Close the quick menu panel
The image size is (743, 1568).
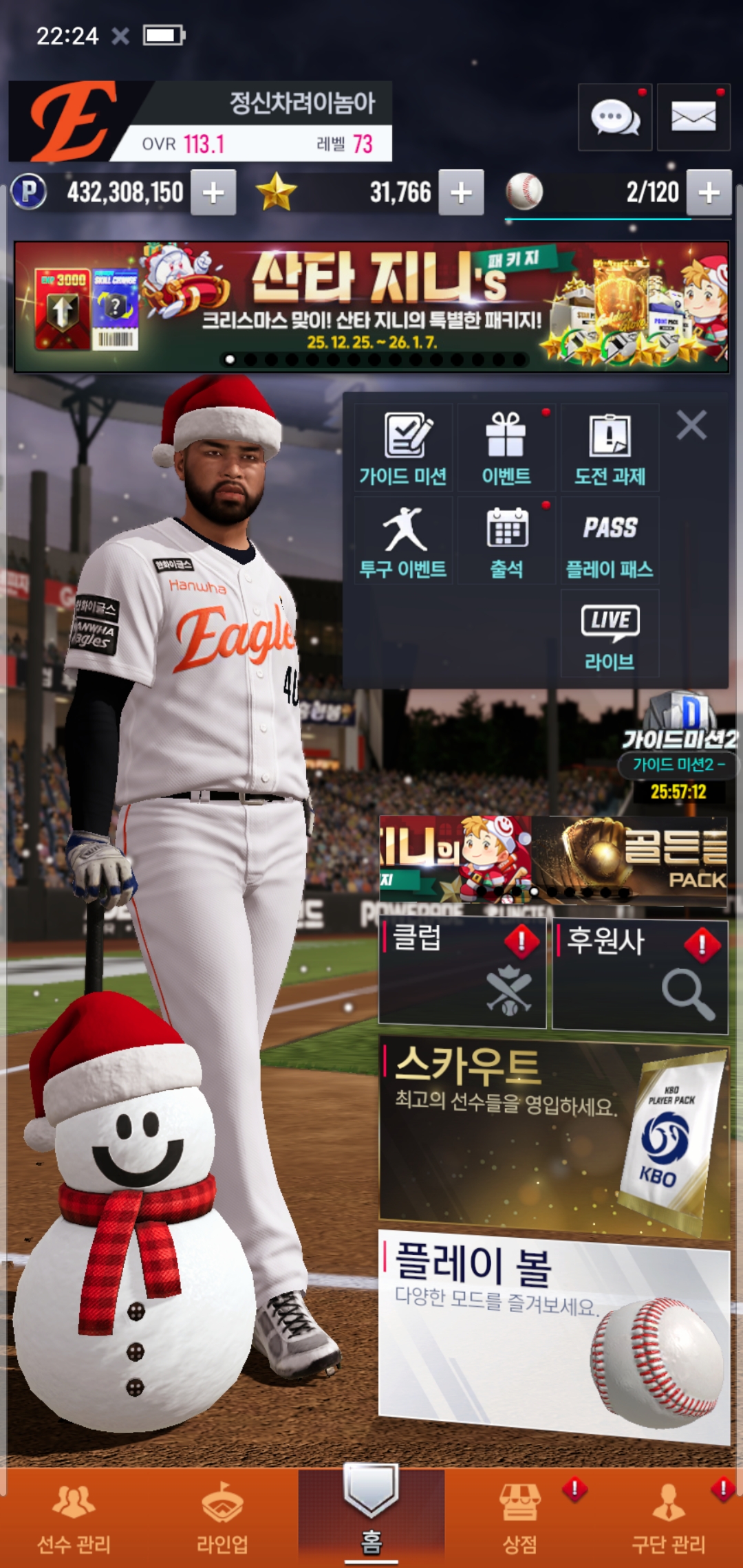(691, 425)
